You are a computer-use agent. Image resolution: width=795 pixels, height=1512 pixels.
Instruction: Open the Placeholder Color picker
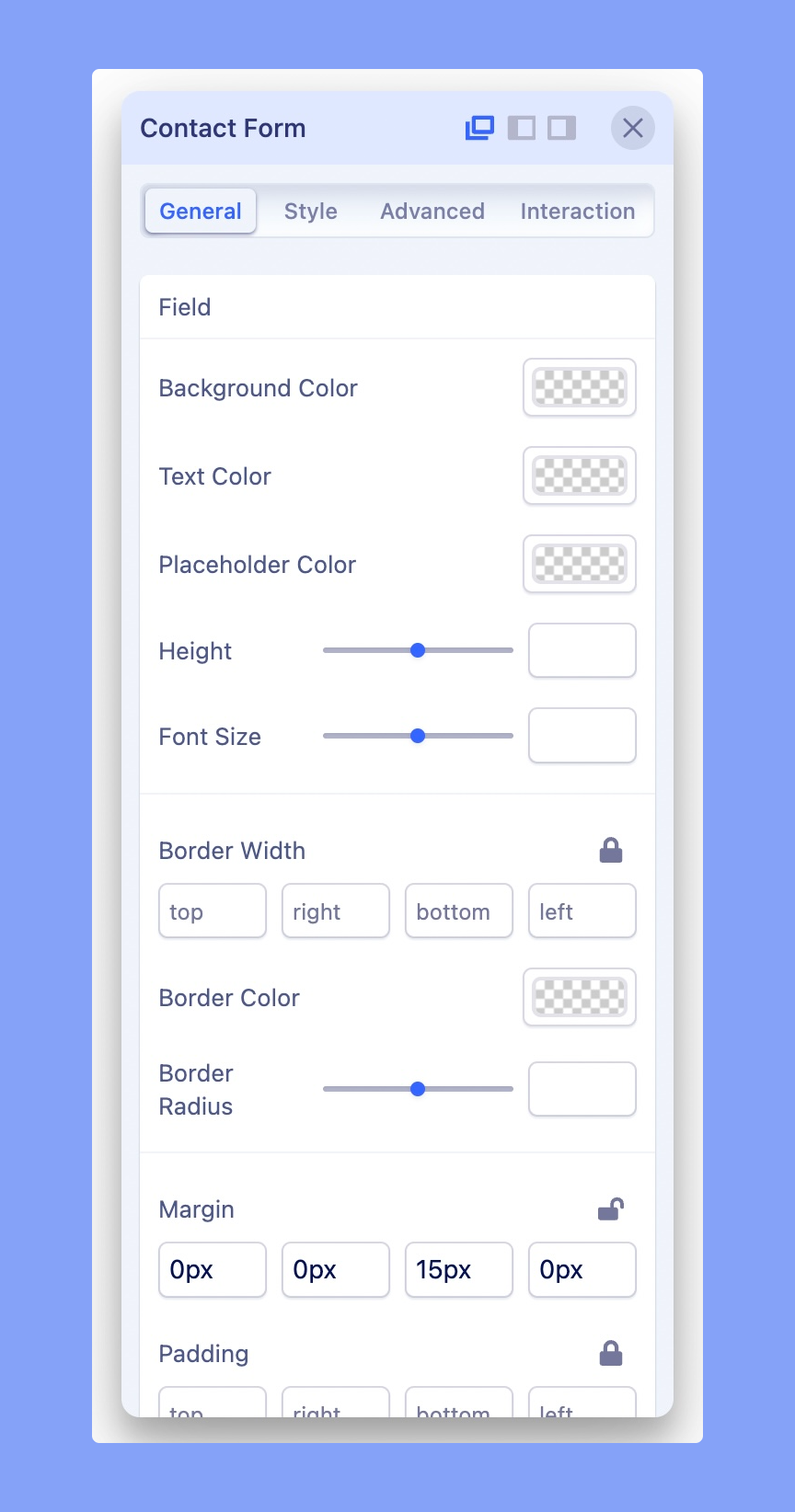579,564
